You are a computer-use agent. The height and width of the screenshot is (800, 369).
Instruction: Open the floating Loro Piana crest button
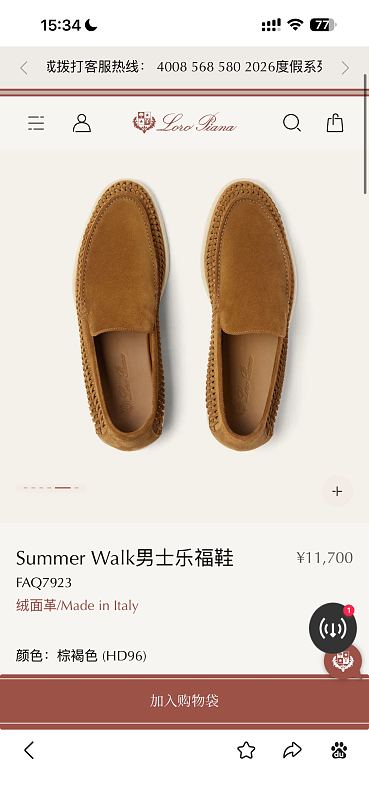(x=343, y=662)
